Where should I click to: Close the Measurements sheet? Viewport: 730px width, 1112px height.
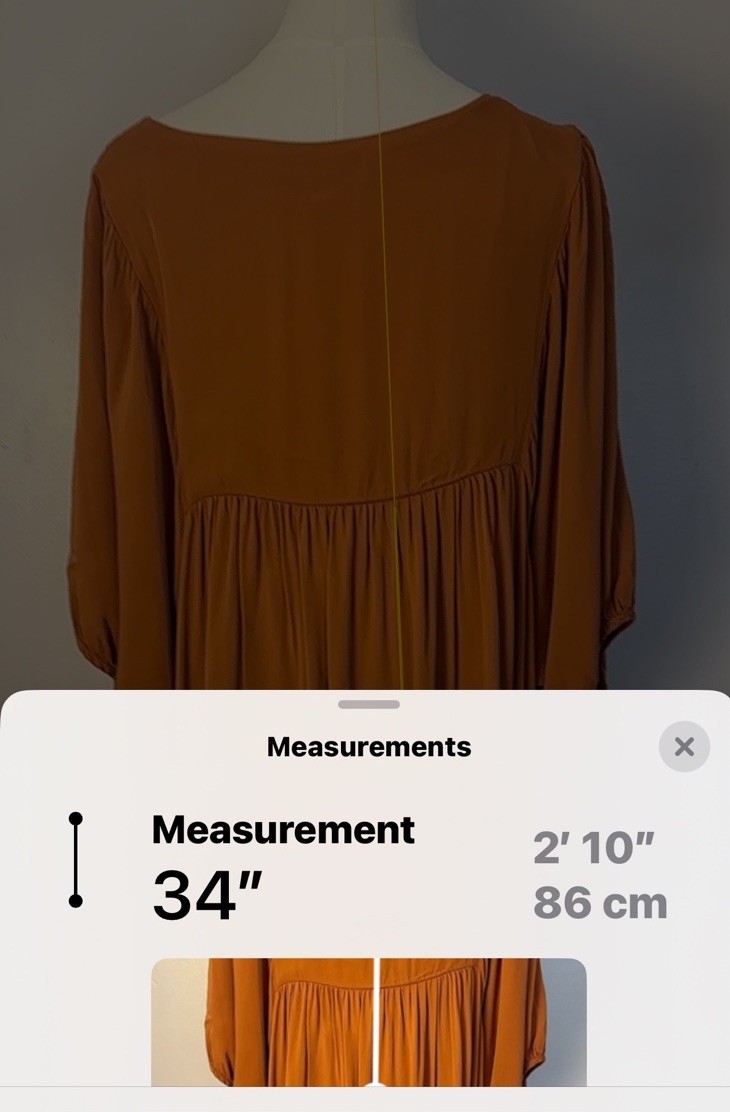684,746
